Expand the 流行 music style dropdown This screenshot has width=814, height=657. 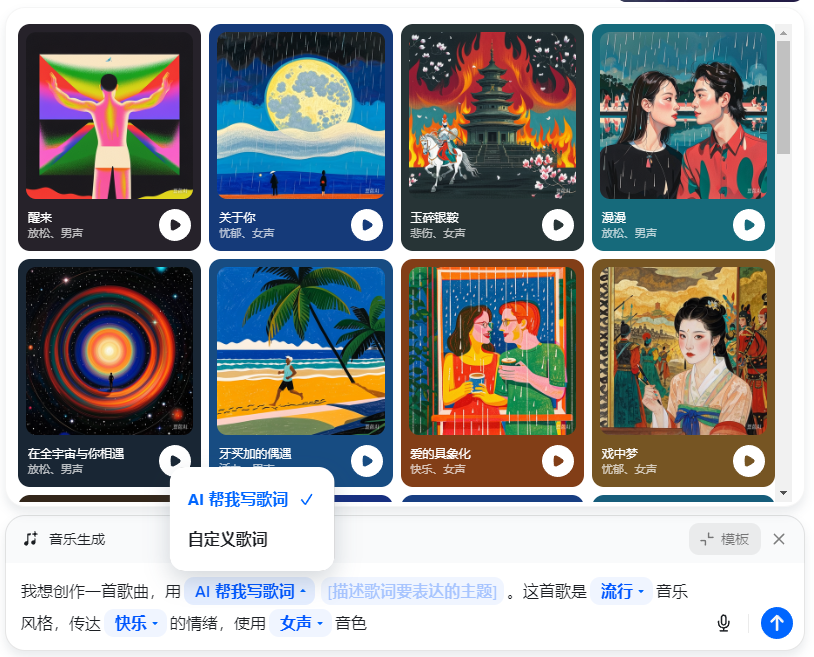pyautogui.click(x=621, y=591)
